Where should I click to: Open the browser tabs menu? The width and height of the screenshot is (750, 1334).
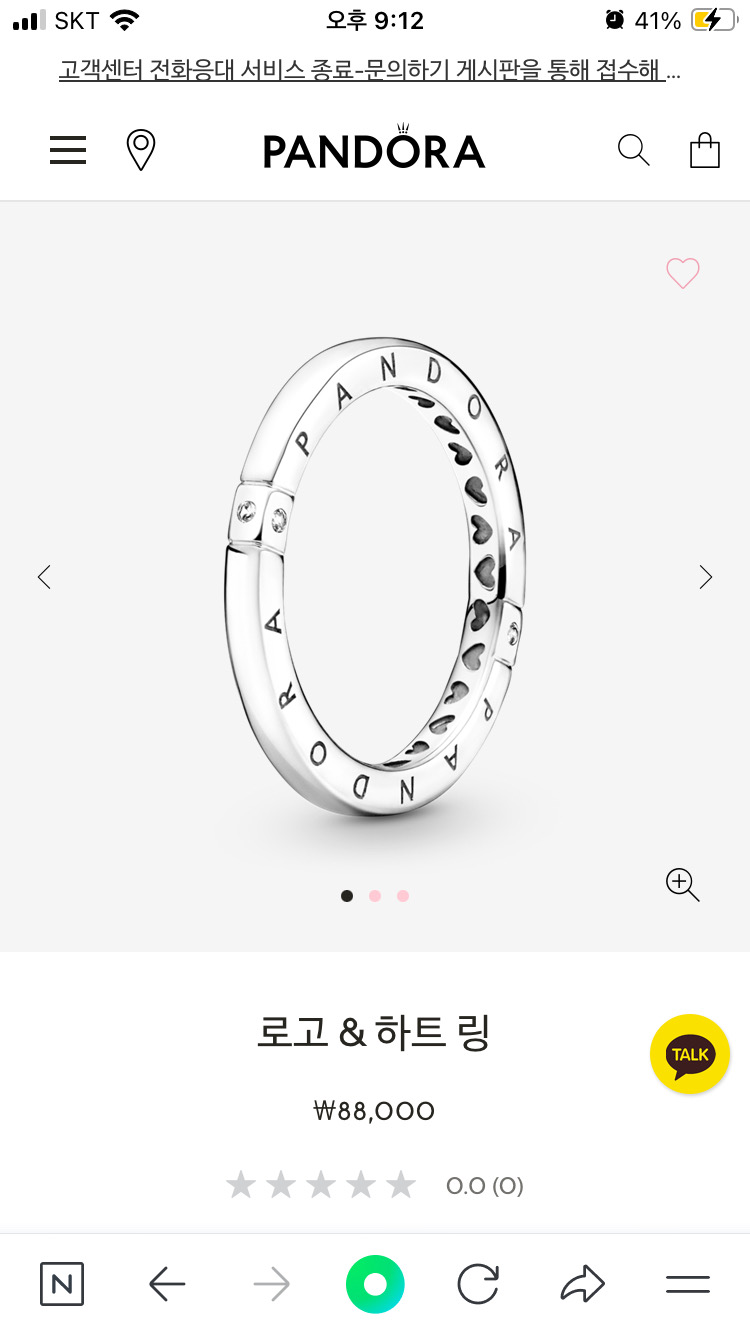point(688,1284)
